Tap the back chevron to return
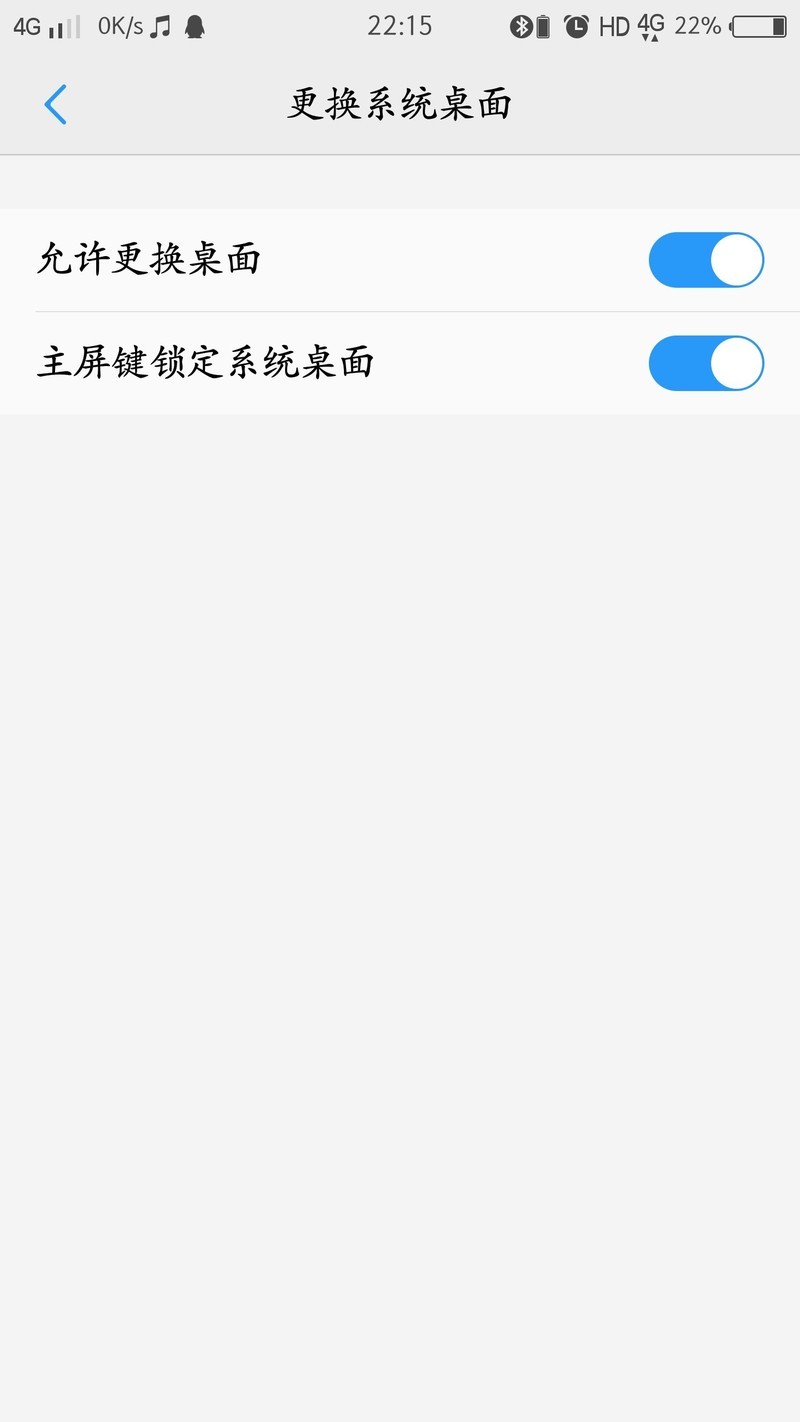Screen dimensions: 800x1422 tap(55, 104)
